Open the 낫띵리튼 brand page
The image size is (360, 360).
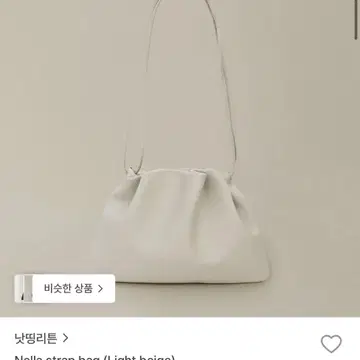[41, 338]
